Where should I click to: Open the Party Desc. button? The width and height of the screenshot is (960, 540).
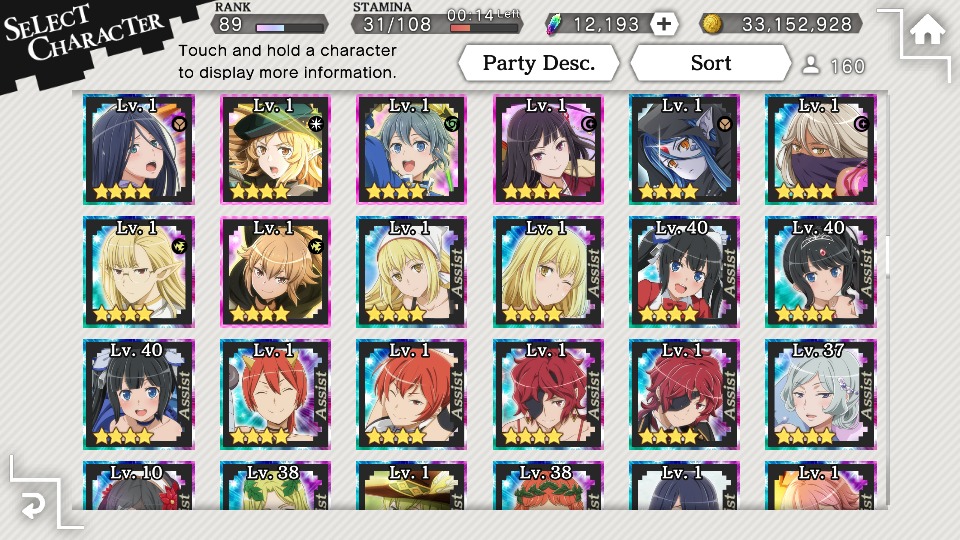(x=538, y=63)
